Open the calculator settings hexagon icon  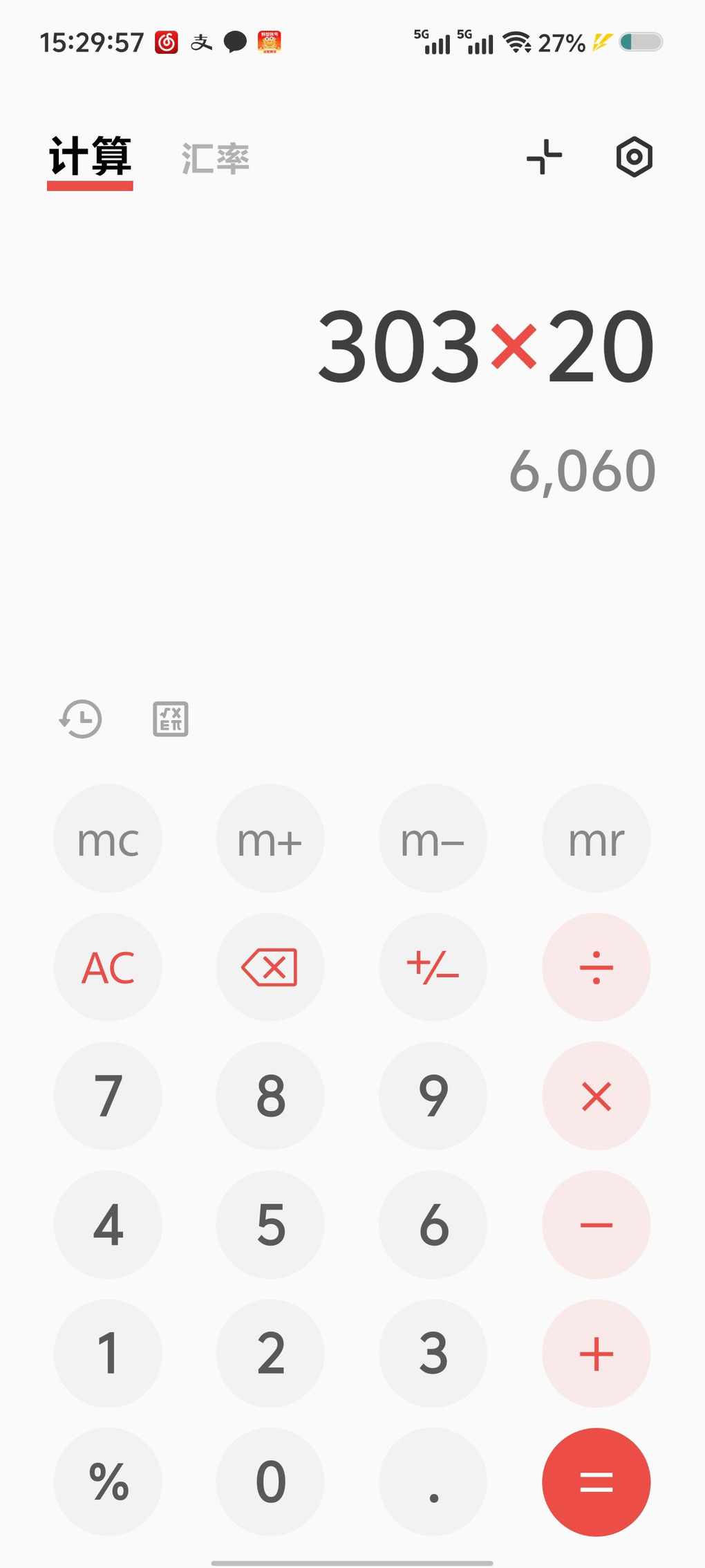pyautogui.click(x=634, y=157)
